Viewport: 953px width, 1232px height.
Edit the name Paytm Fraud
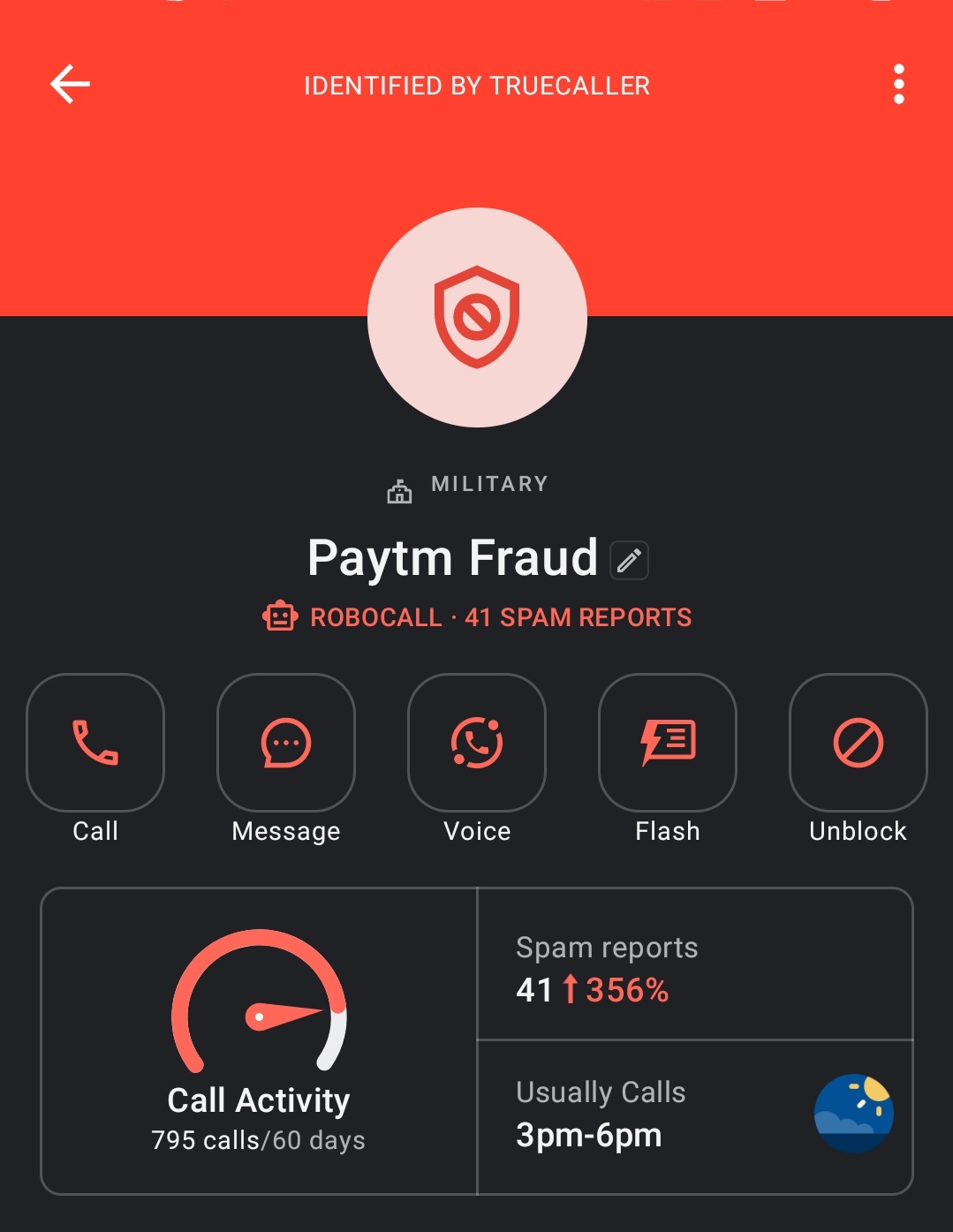[x=629, y=560]
